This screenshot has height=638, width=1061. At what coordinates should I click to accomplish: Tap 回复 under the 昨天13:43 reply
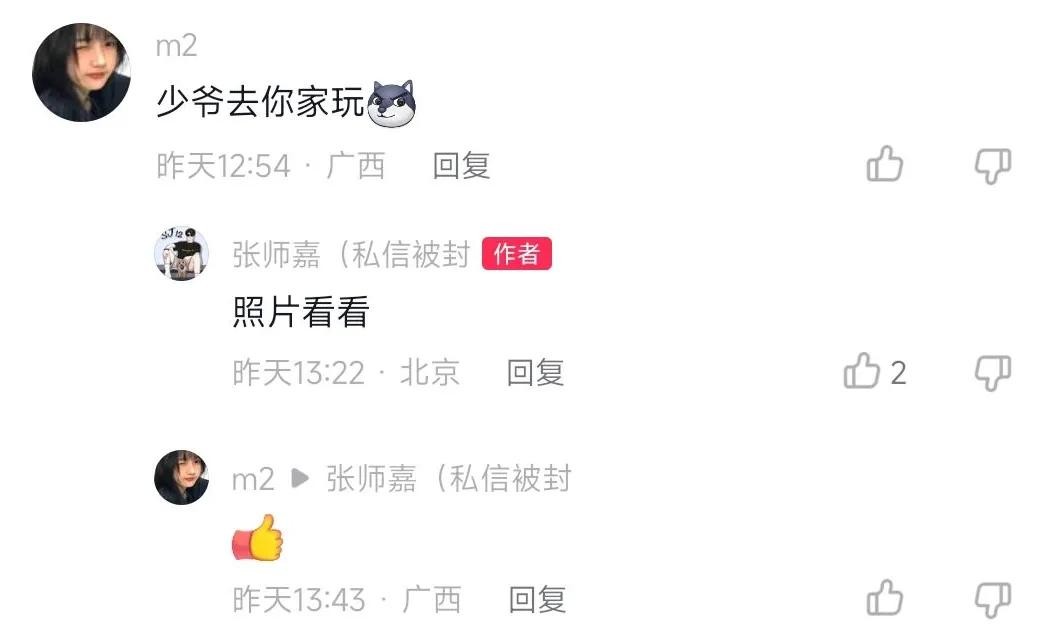tap(537, 599)
